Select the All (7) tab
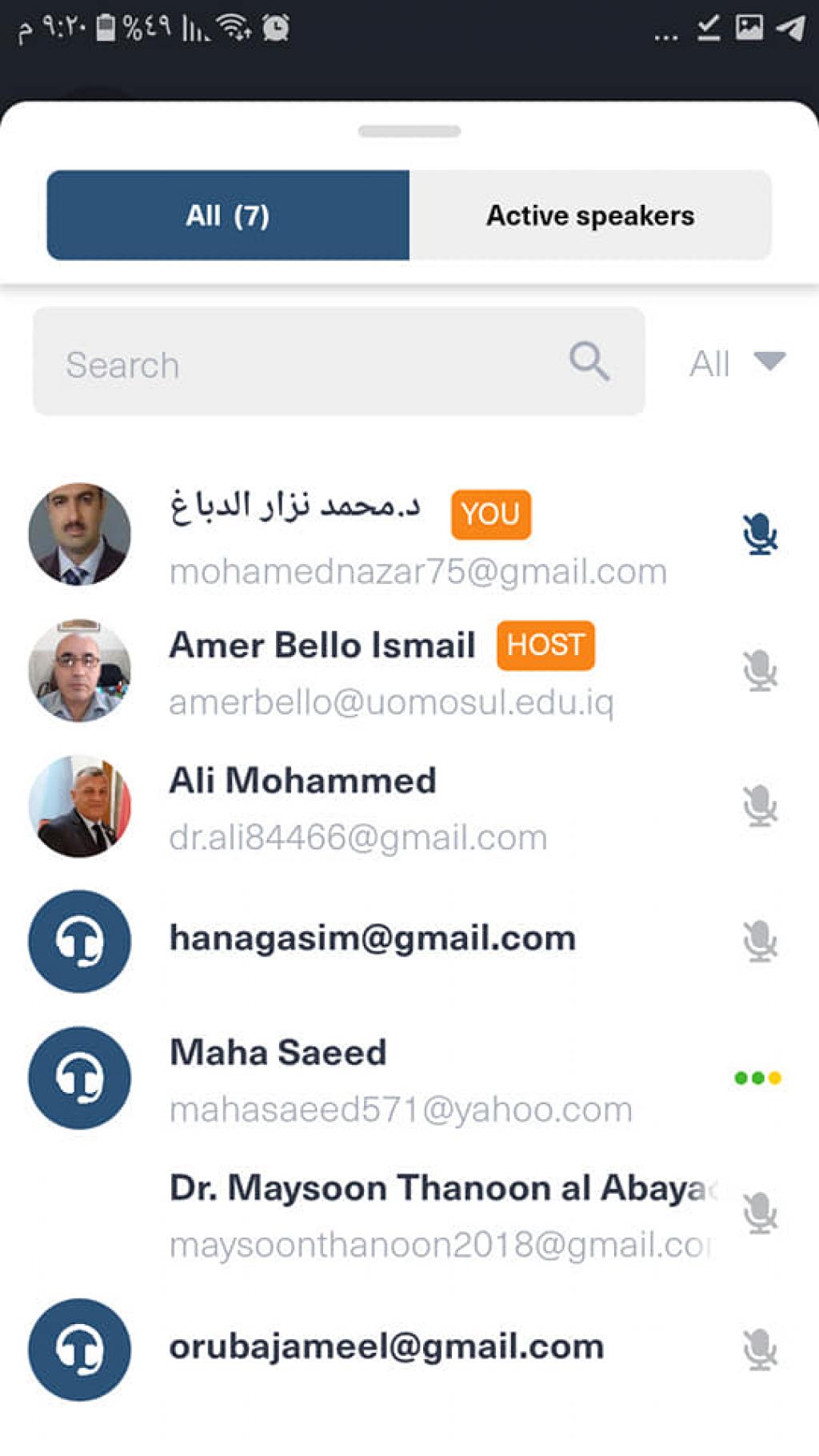Screen dimensions: 819x1456 pos(228,215)
